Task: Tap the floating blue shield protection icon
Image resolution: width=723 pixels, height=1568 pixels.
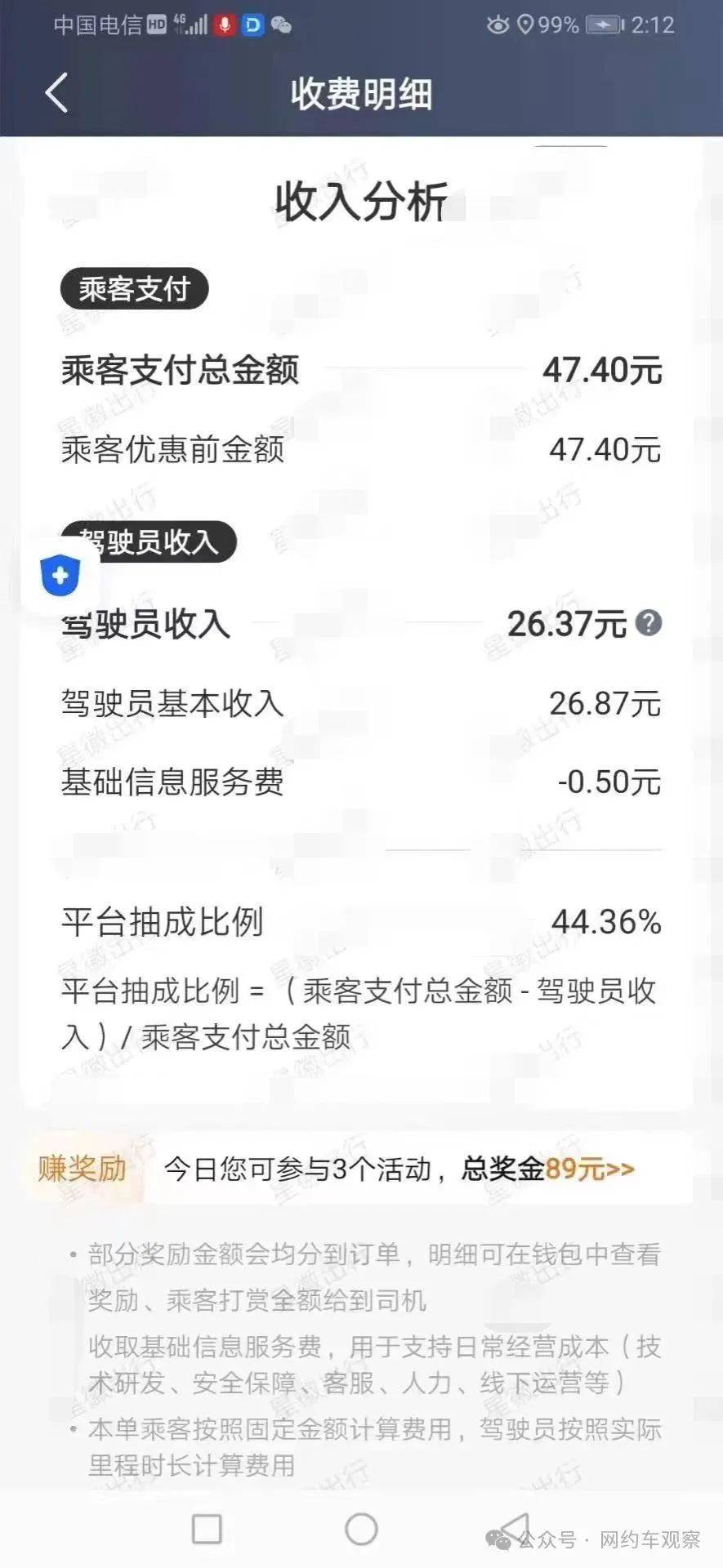Action: [x=59, y=574]
